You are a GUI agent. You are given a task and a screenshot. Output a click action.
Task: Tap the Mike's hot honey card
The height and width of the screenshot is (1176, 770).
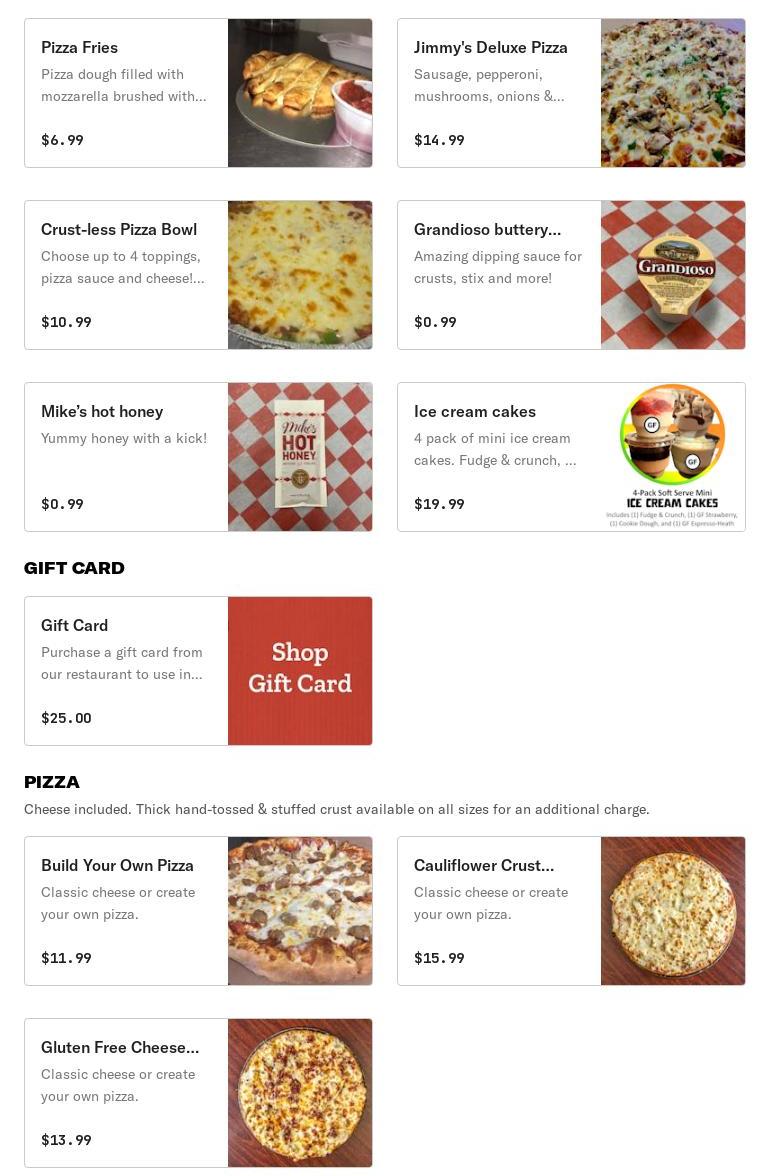198,457
